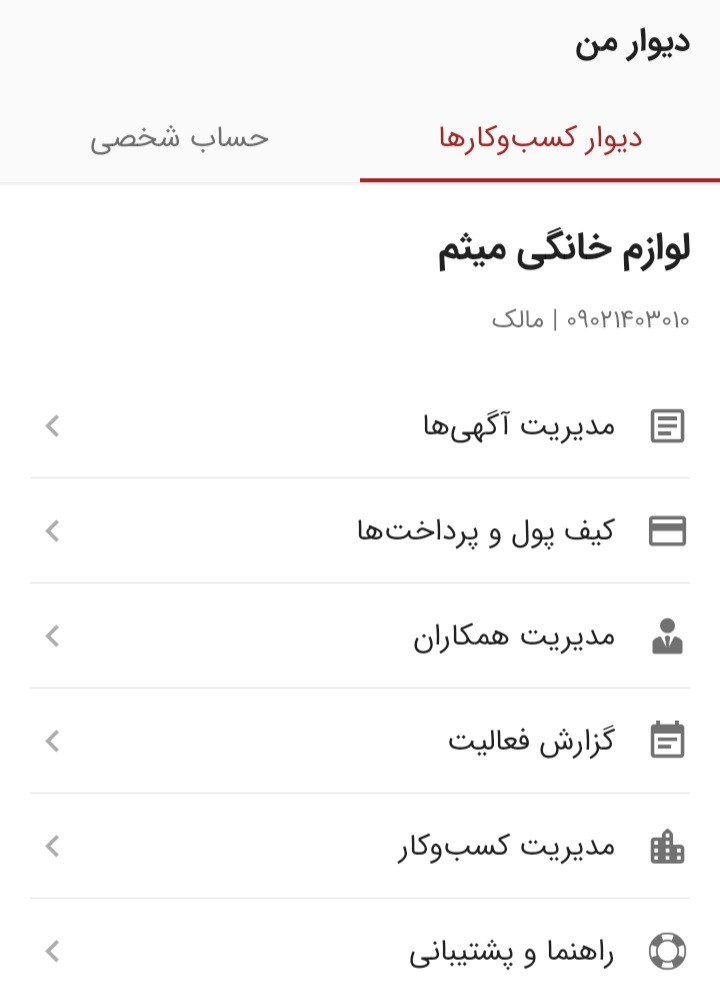View گزارش فعالیت
The height and width of the screenshot is (996, 720).
(x=531, y=741)
